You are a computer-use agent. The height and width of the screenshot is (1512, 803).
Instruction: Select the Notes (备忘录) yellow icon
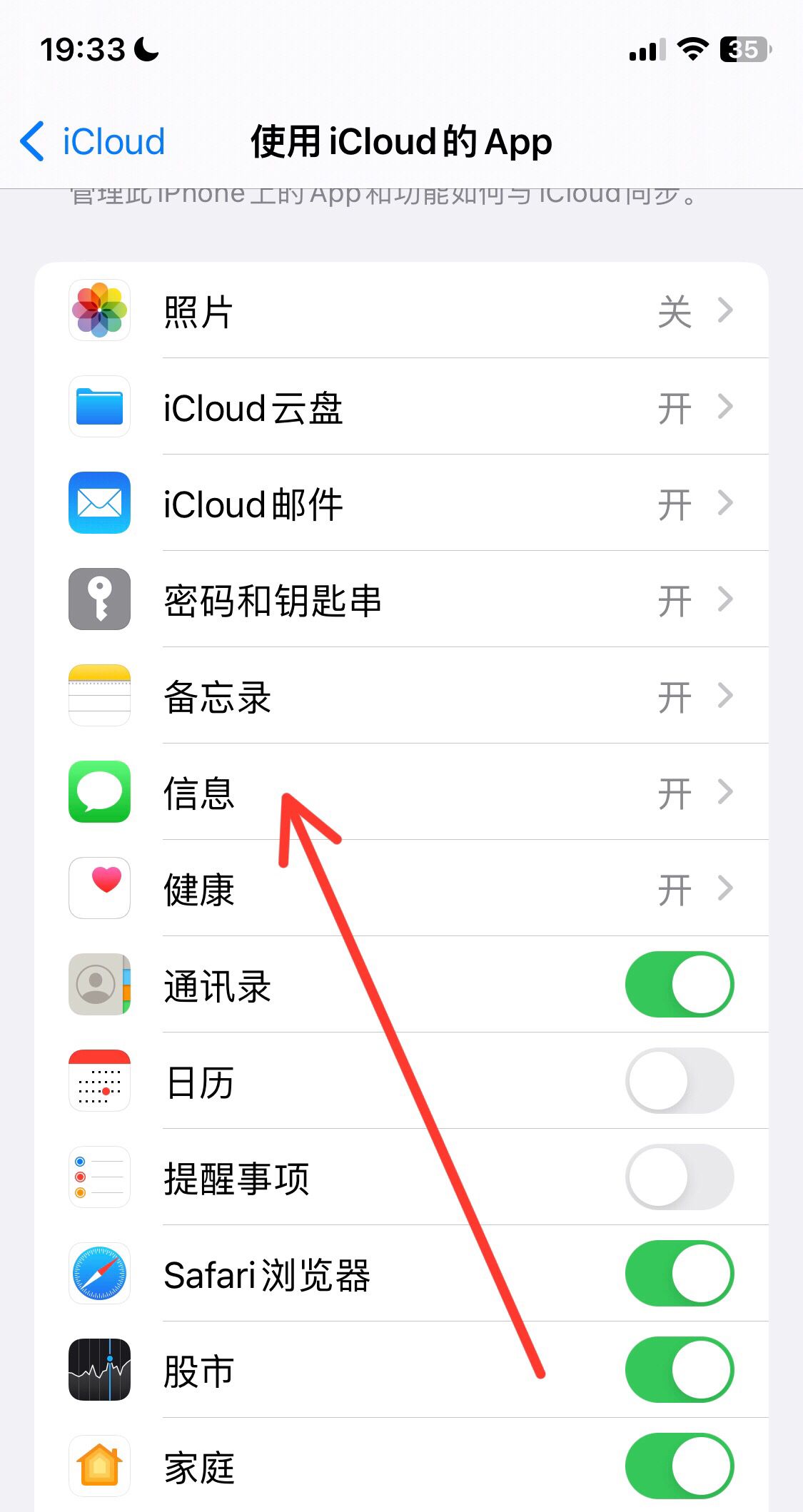click(99, 696)
